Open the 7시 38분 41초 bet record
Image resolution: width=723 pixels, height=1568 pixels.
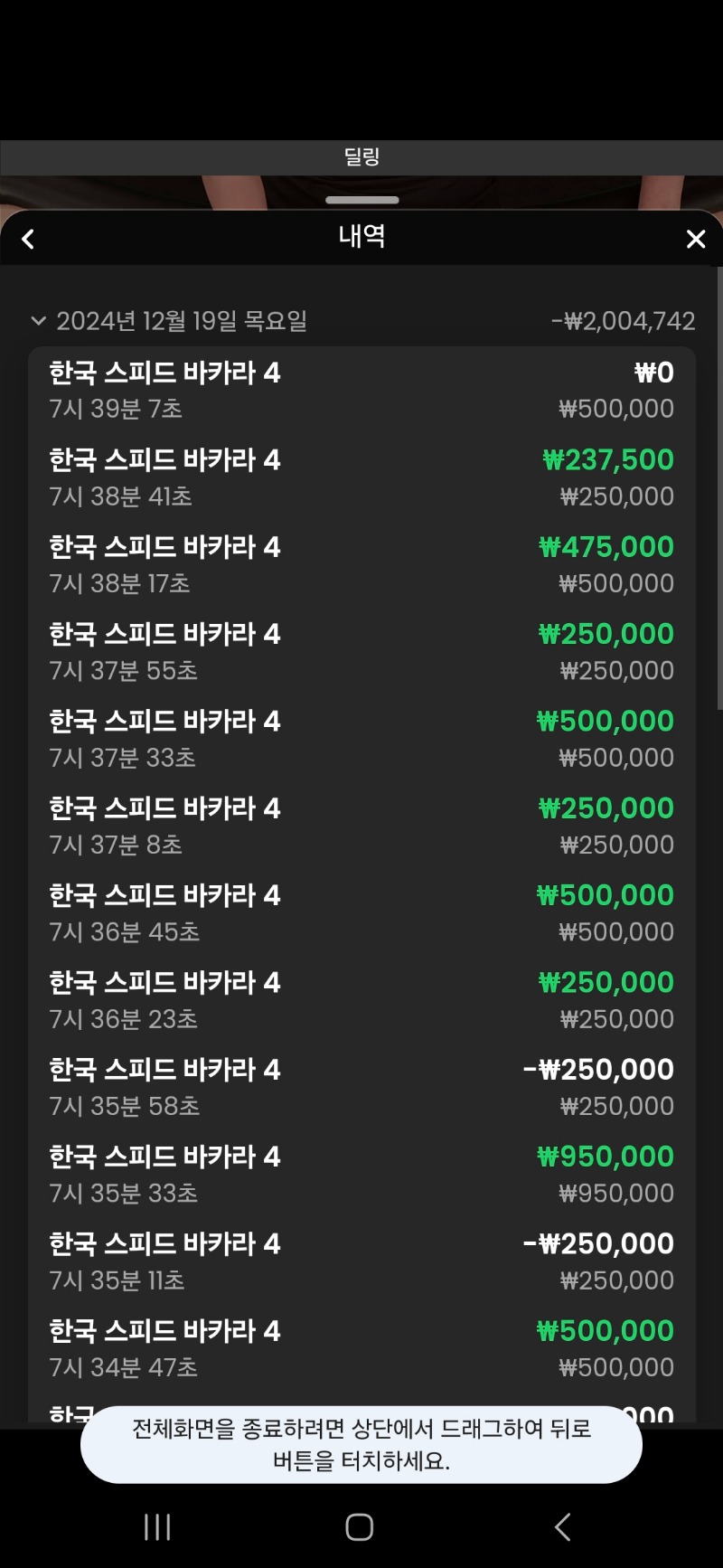(361, 477)
